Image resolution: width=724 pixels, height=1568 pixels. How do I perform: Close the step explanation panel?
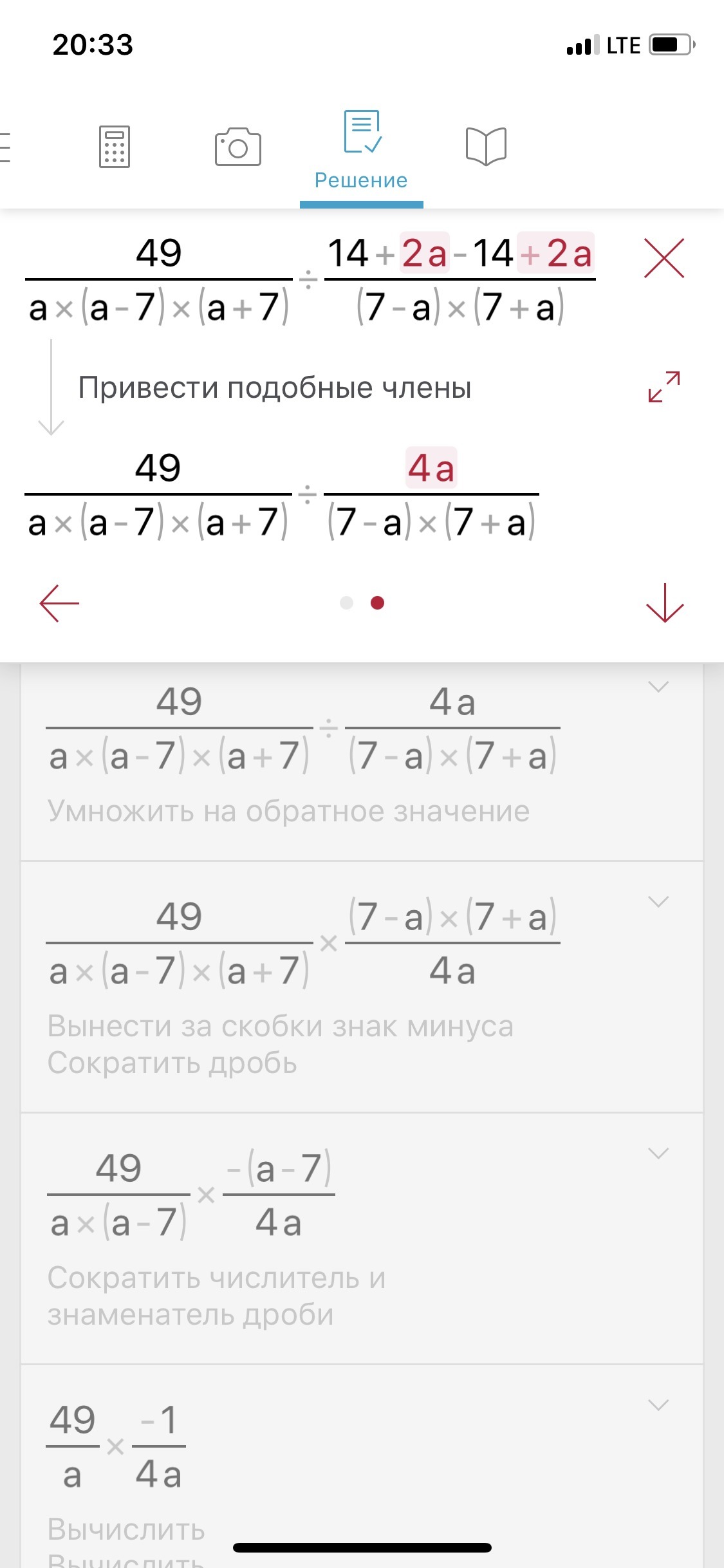point(664,258)
